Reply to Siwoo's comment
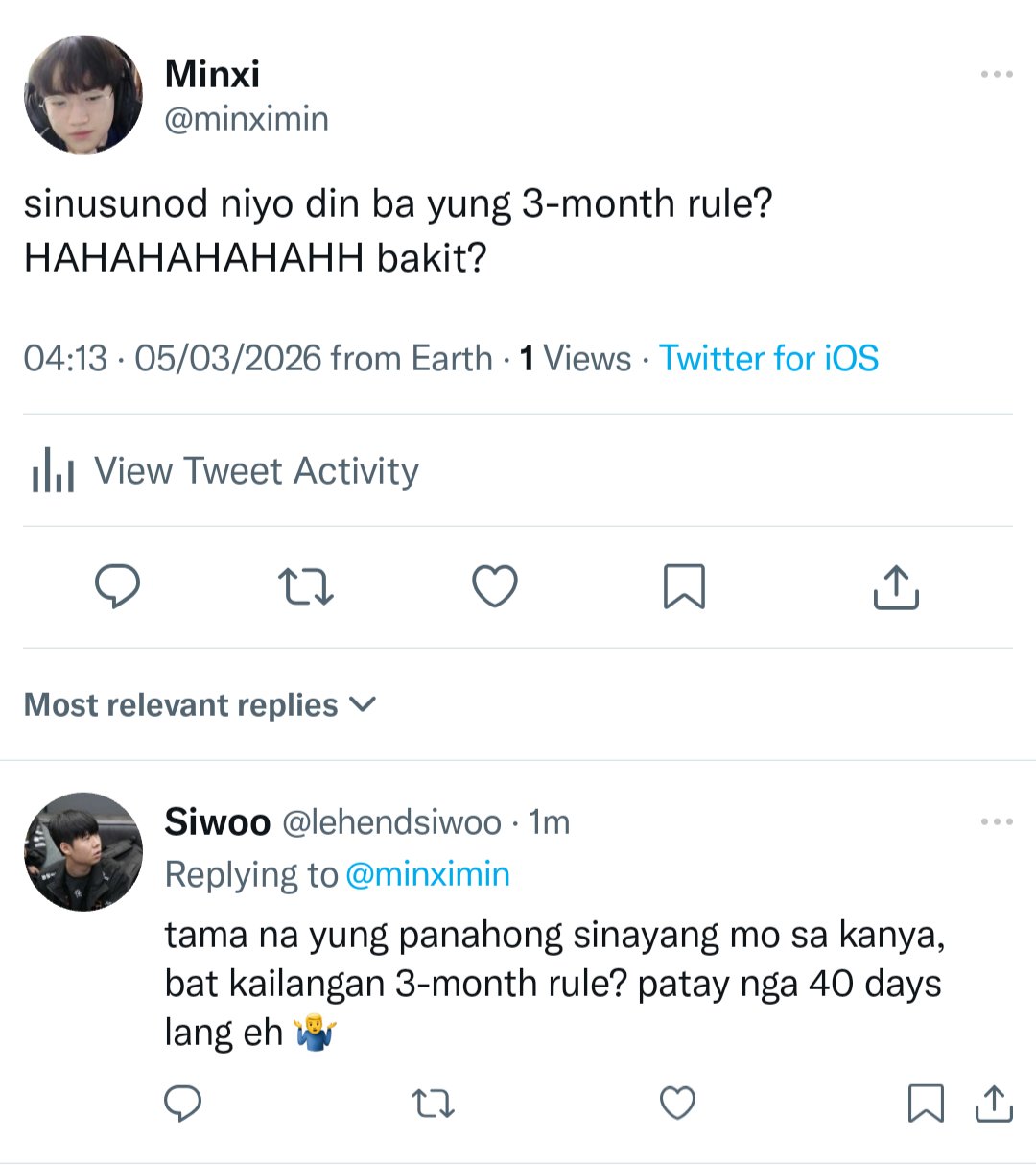 (x=182, y=1104)
